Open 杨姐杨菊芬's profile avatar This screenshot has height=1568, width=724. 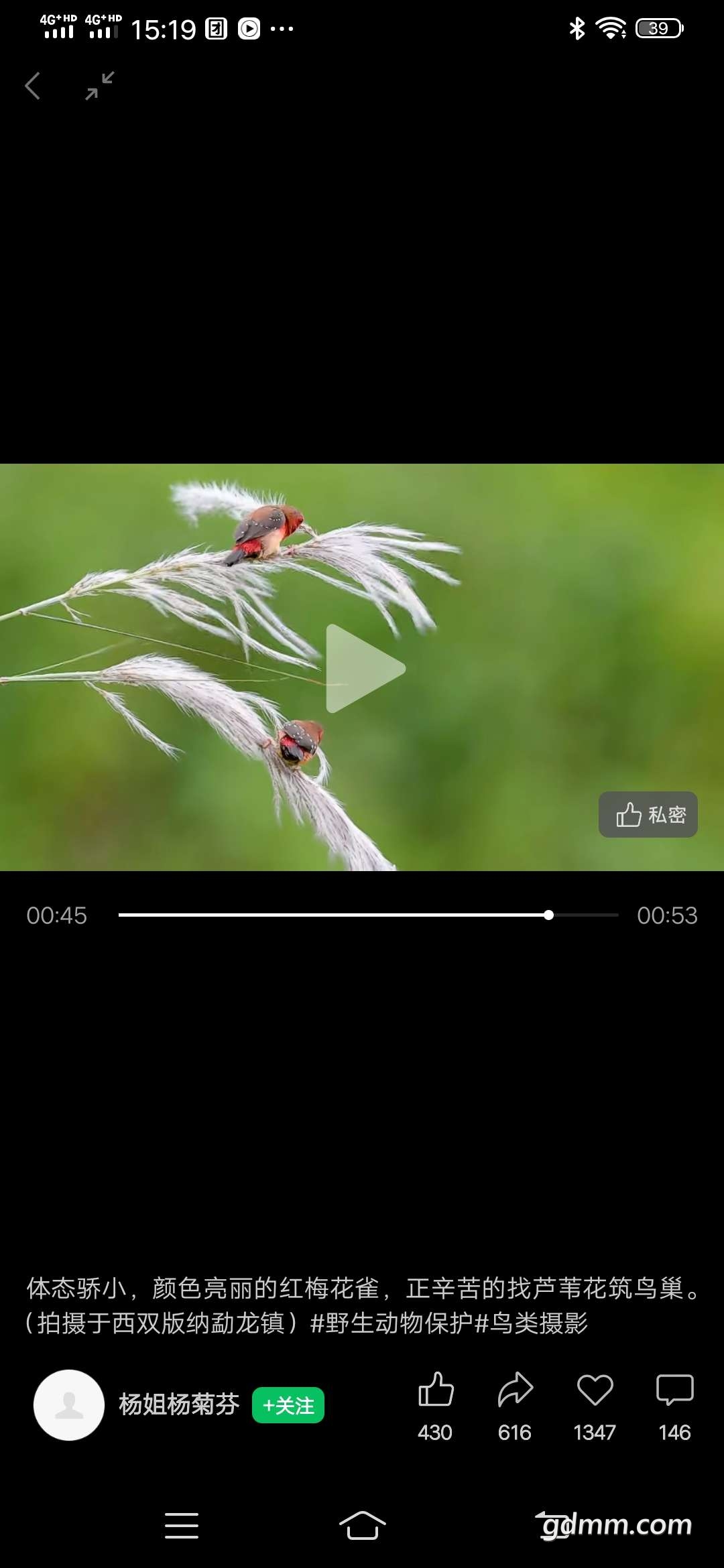point(69,1405)
